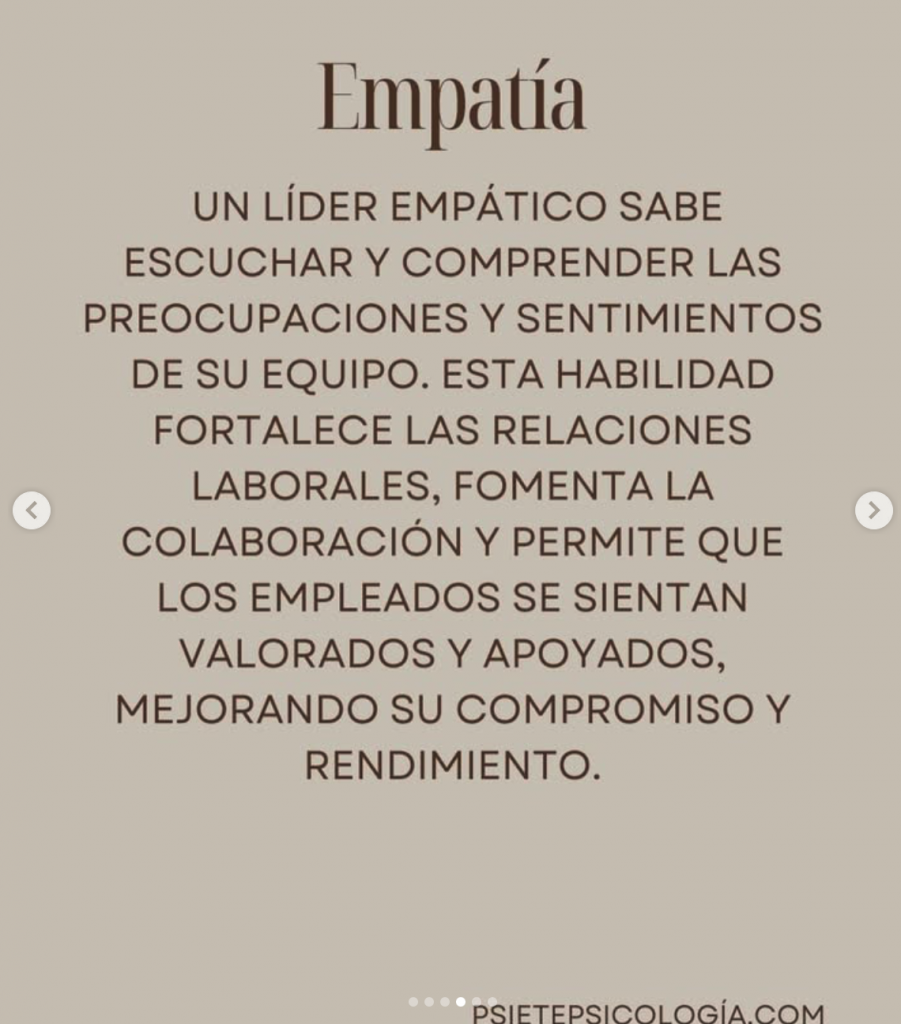Advance to the next carousel slide
The height and width of the screenshot is (1024, 901).
[873, 510]
